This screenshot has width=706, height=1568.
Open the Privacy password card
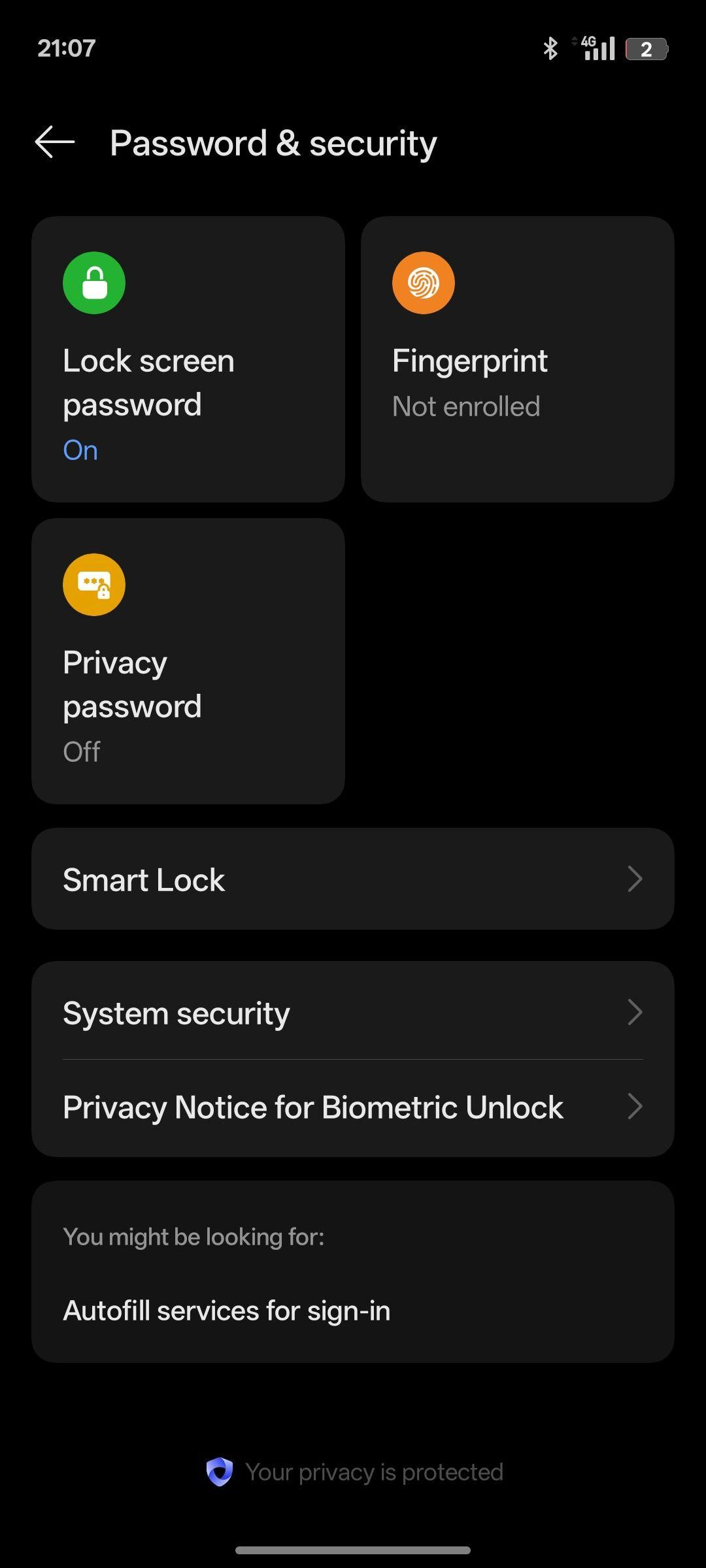188,661
